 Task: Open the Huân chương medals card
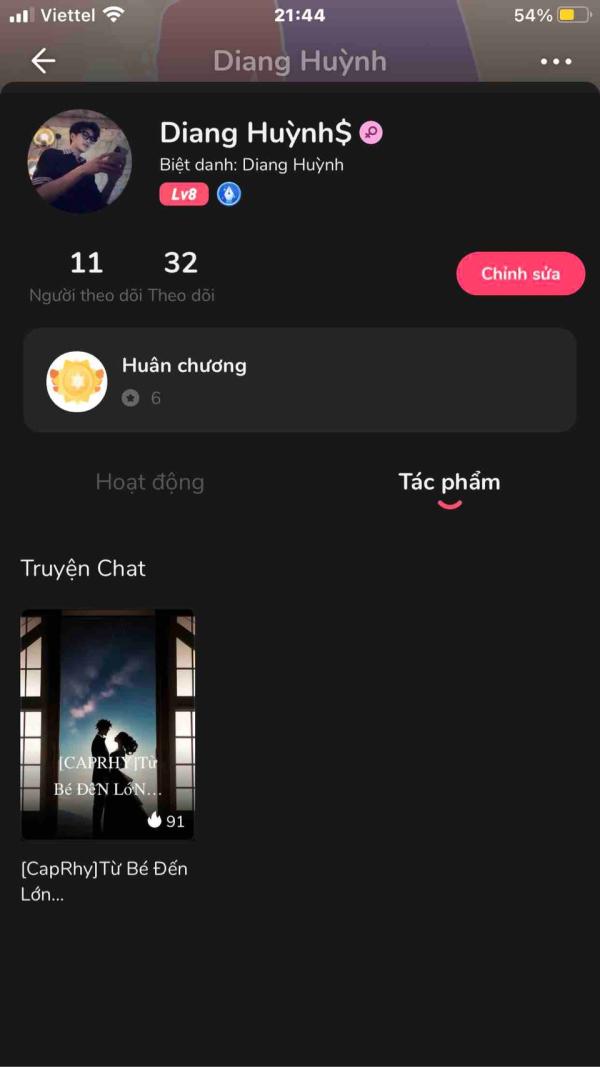click(x=300, y=380)
